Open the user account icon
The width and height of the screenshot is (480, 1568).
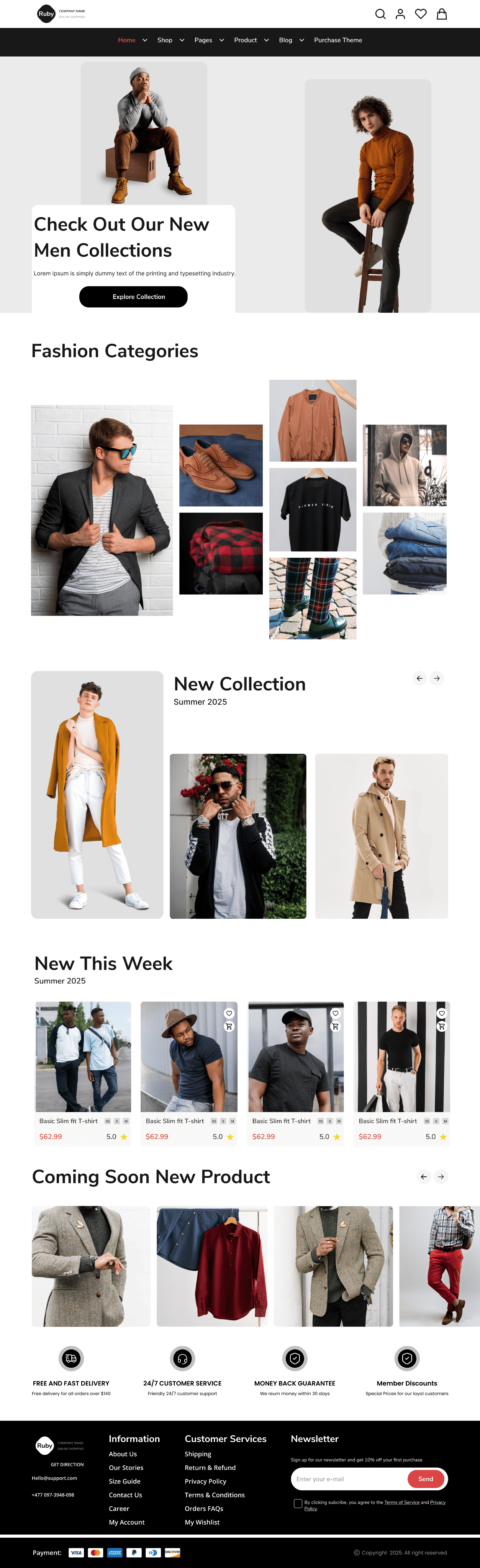(400, 14)
